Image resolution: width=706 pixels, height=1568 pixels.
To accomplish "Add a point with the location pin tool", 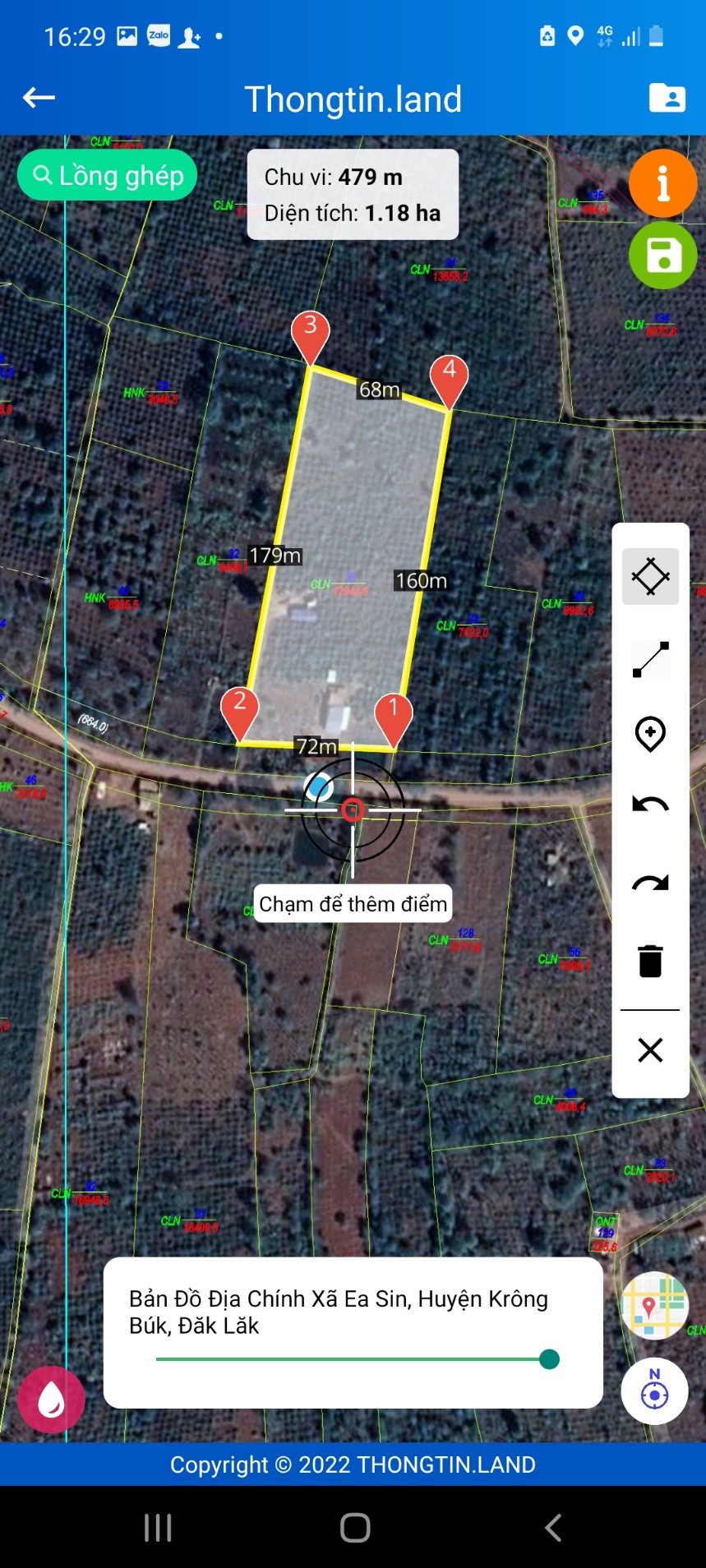I will point(650,734).
